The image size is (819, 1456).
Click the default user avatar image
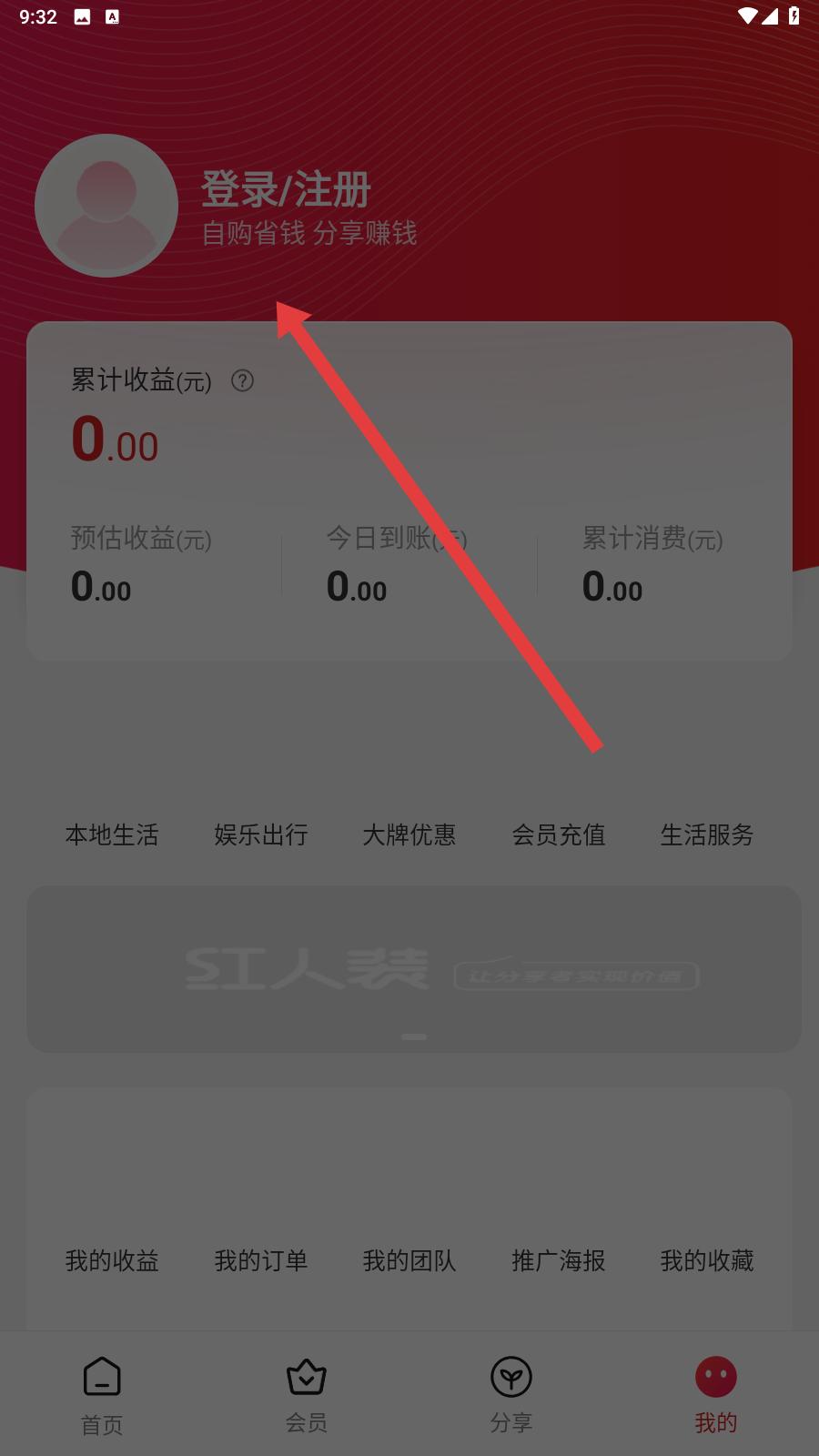(x=106, y=206)
